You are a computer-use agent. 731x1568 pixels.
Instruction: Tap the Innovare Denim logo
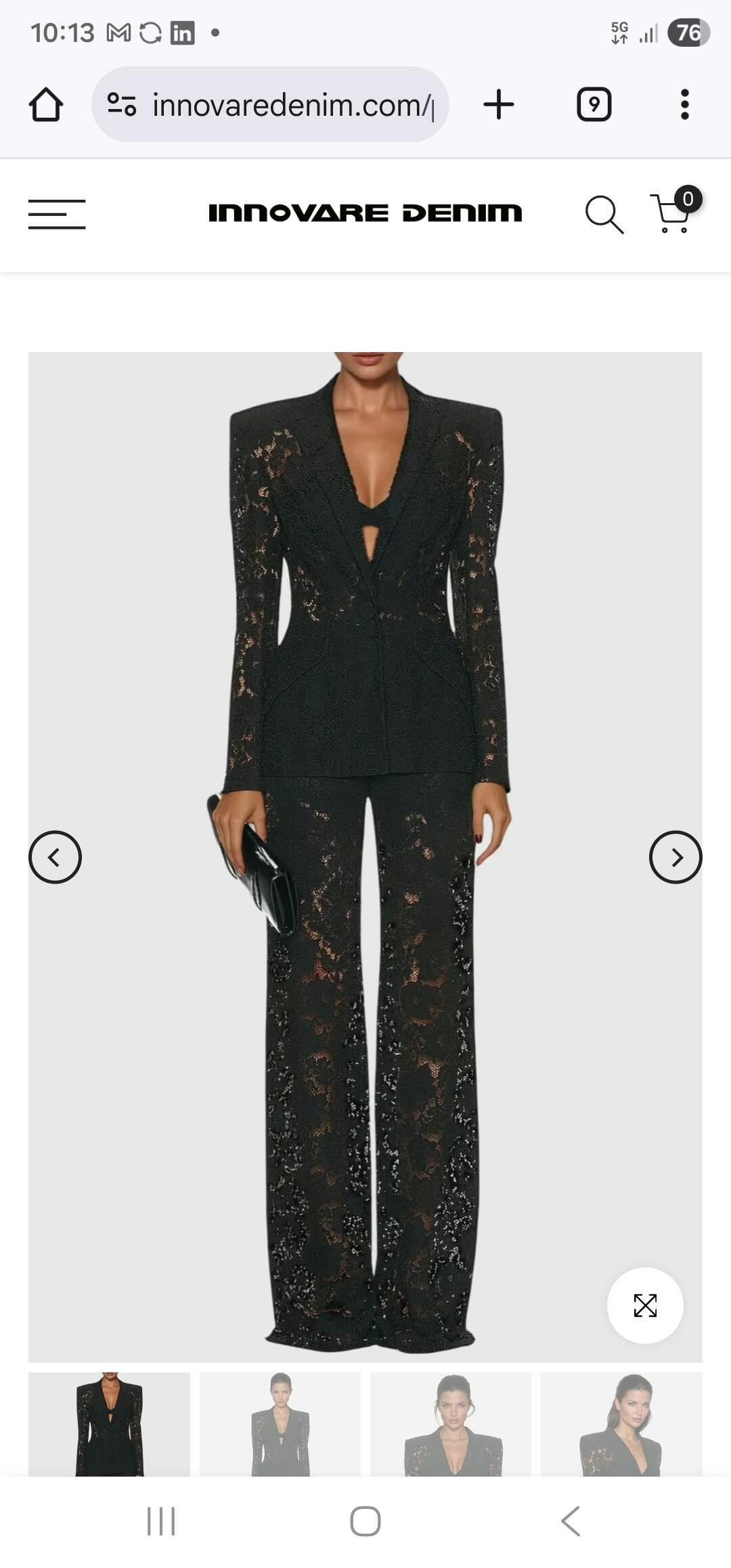click(x=365, y=213)
